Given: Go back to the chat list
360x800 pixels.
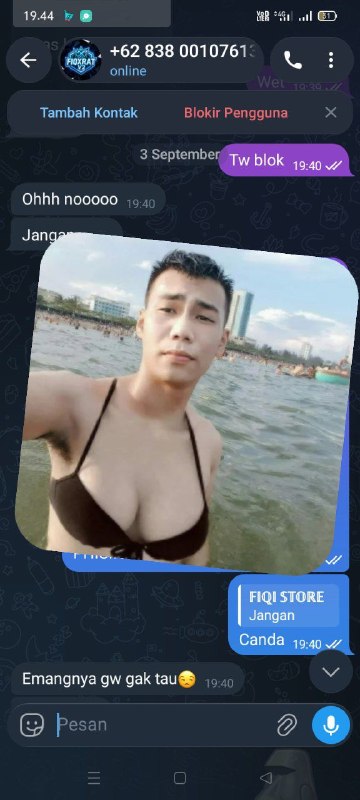Looking at the screenshot, I should [28, 61].
